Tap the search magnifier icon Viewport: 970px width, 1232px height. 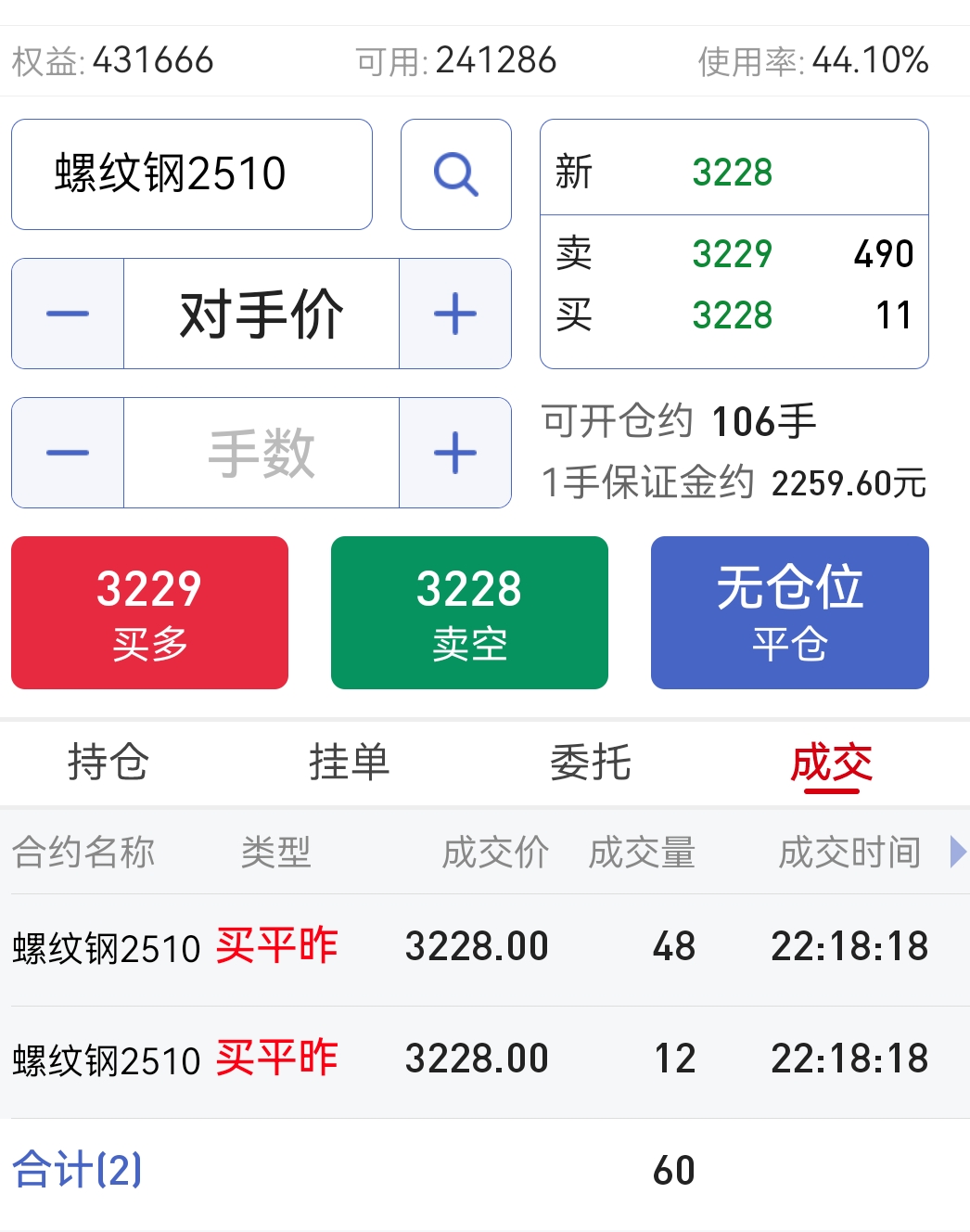455,174
